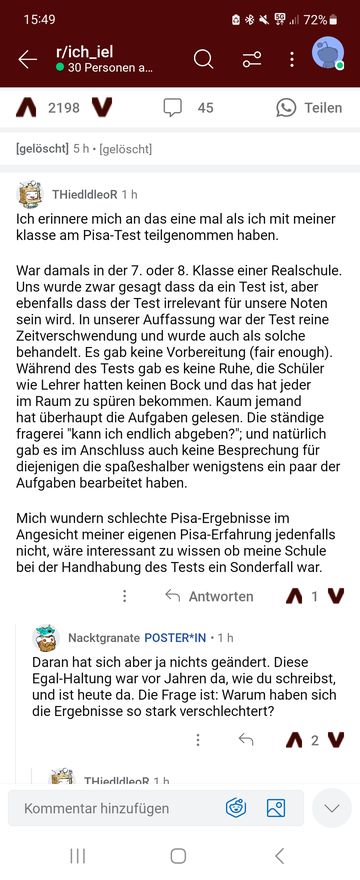Image resolution: width=360 pixels, height=880 pixels.
Task: Open the 45 comments
Action: (x=188, y=107)
